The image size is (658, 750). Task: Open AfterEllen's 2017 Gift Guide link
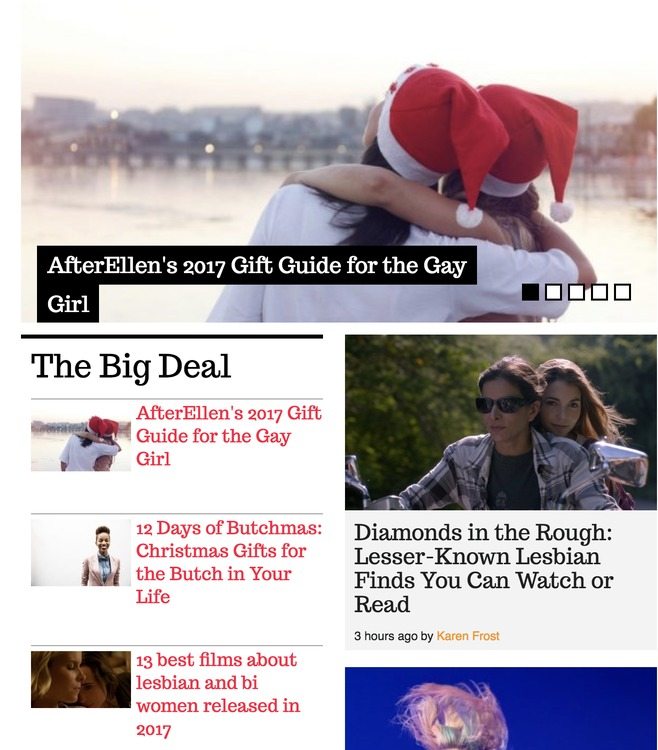228,436
